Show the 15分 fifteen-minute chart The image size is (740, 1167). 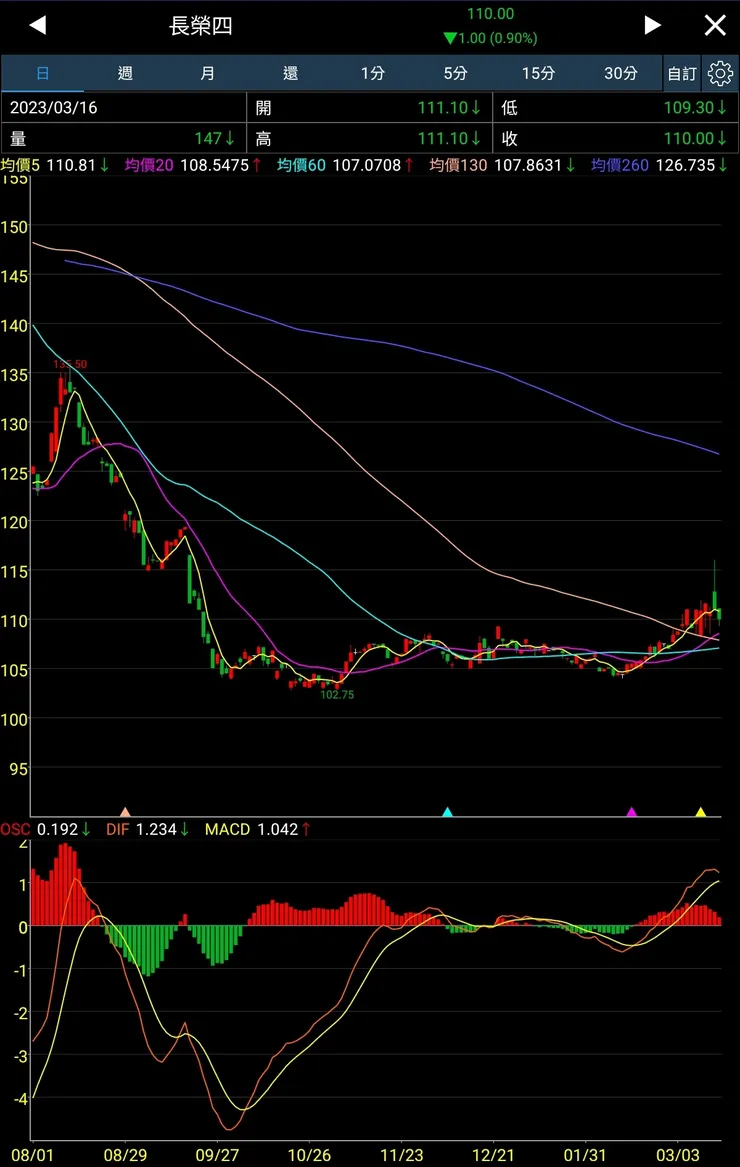[x=538, y=73]
